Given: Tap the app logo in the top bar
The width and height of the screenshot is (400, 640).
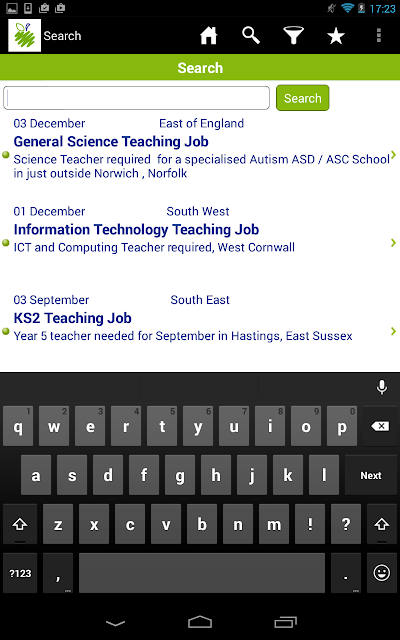Looking at the screenshot, I should click(24, 36).
